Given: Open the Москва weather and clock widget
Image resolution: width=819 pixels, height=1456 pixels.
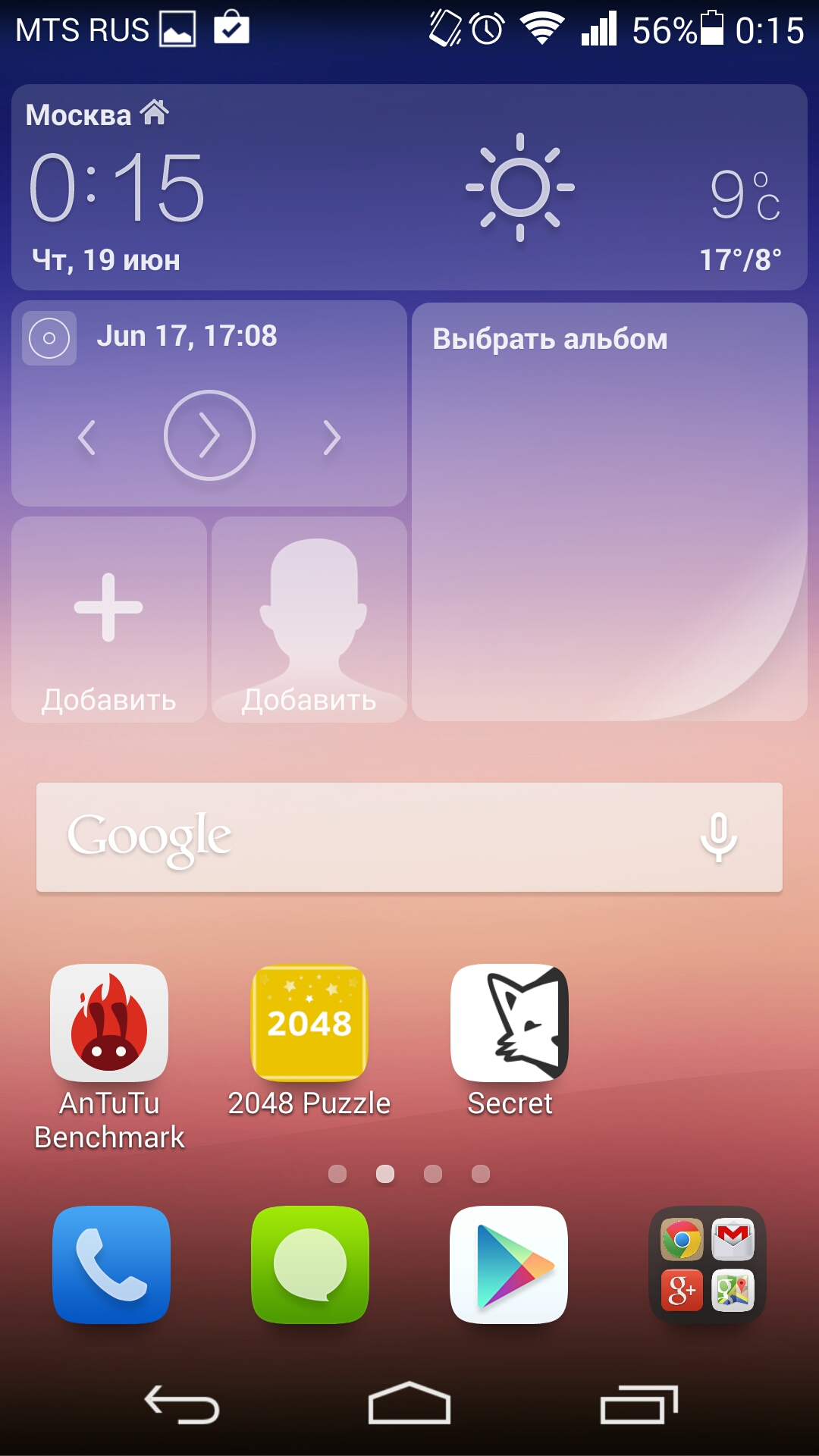Looking at the screenshot, I should pyautogui.click(x=409, y=187).
